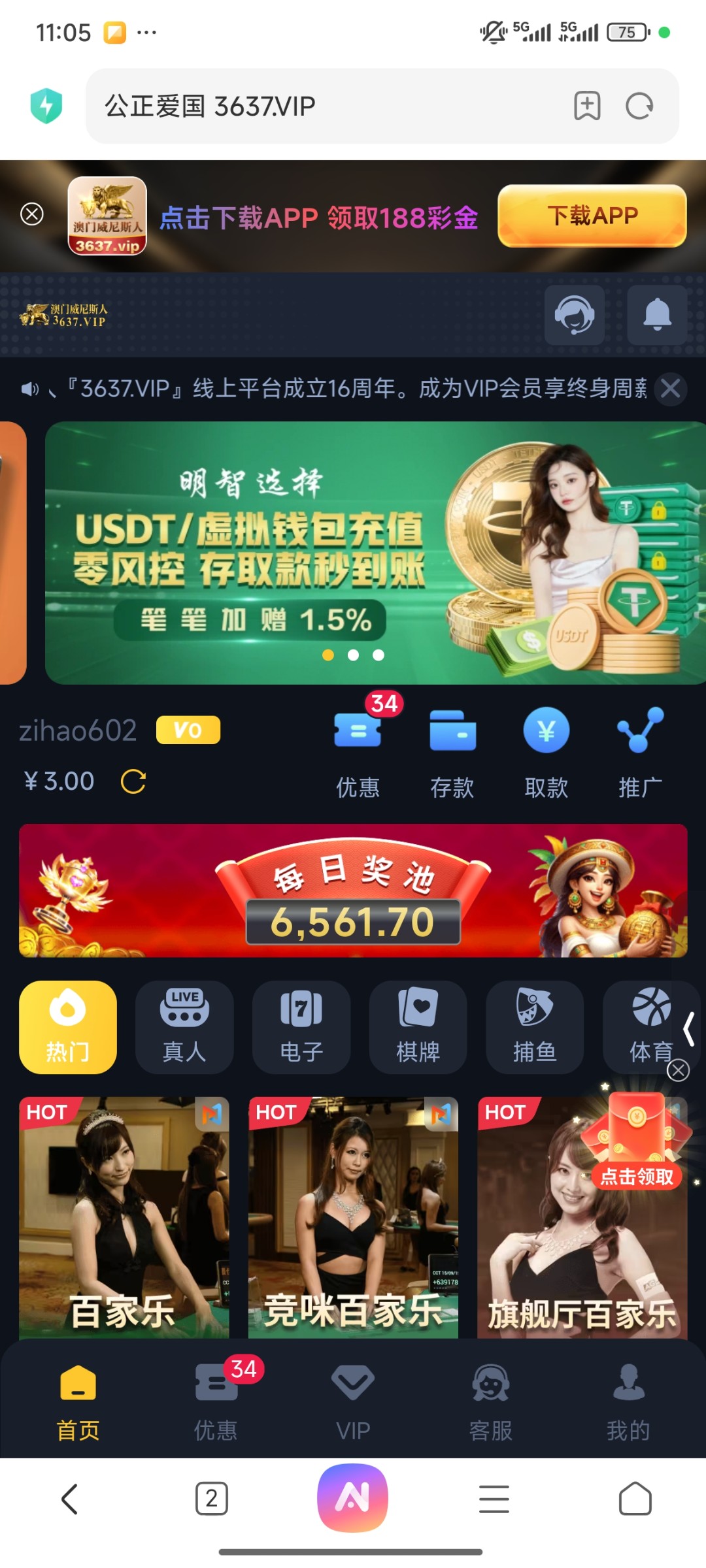The image size is (706, 1568).
Task: Open 存款 deposit
Action: 452,751
